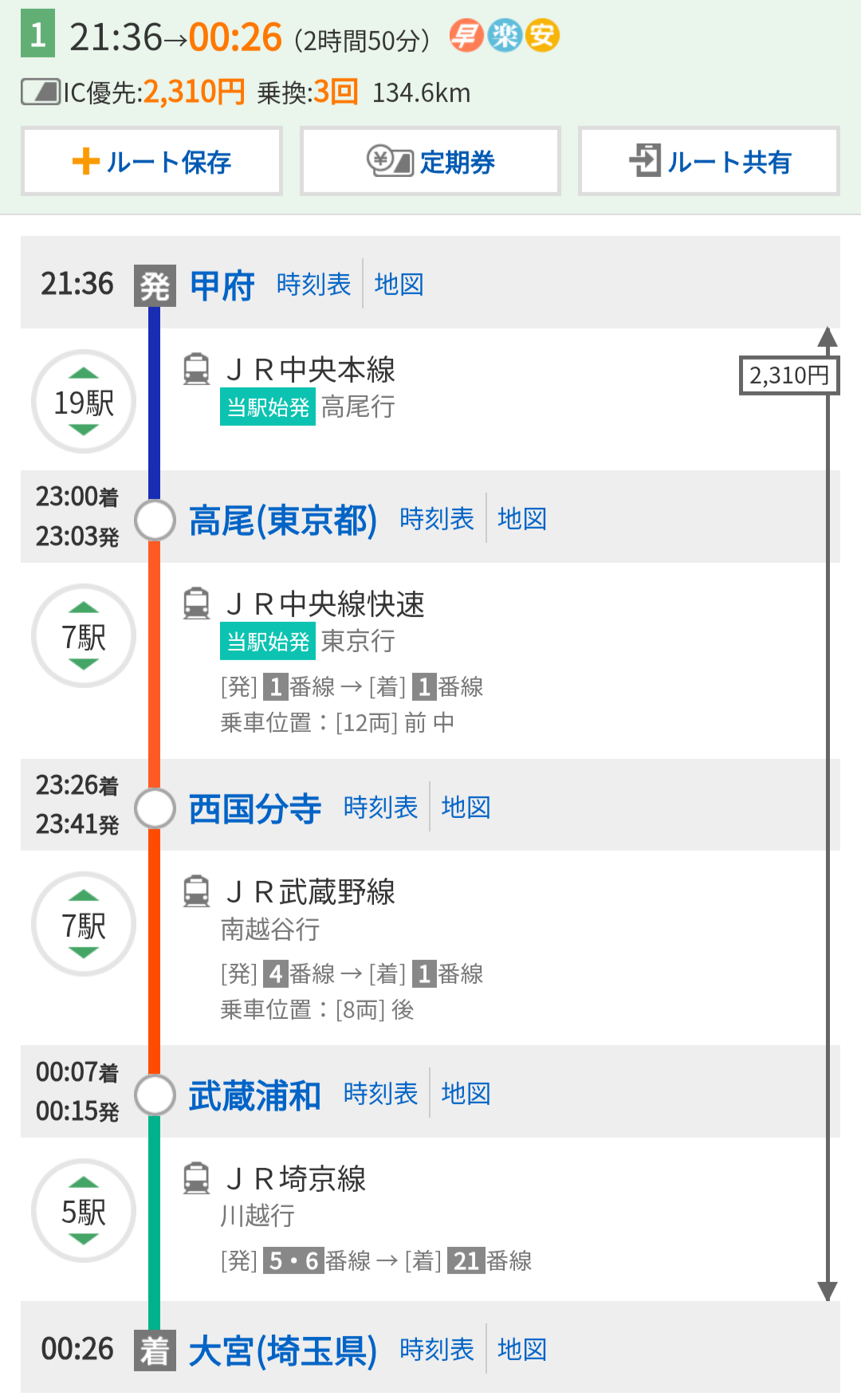Save this route with ルート保存
Viewport: 861px width, 1400px height.
click(x=151, y=161)
